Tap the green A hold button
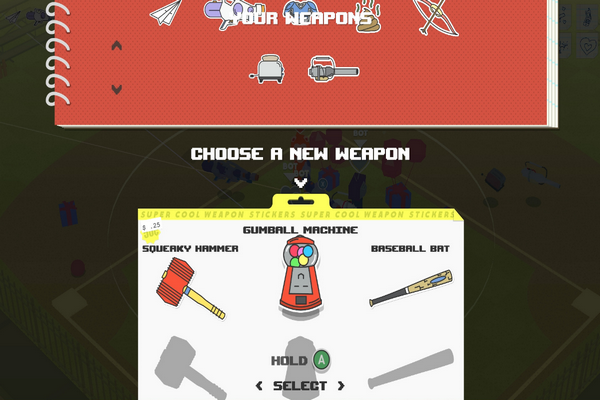The width and height of the screenshot is (600, 400). [321, 360]
